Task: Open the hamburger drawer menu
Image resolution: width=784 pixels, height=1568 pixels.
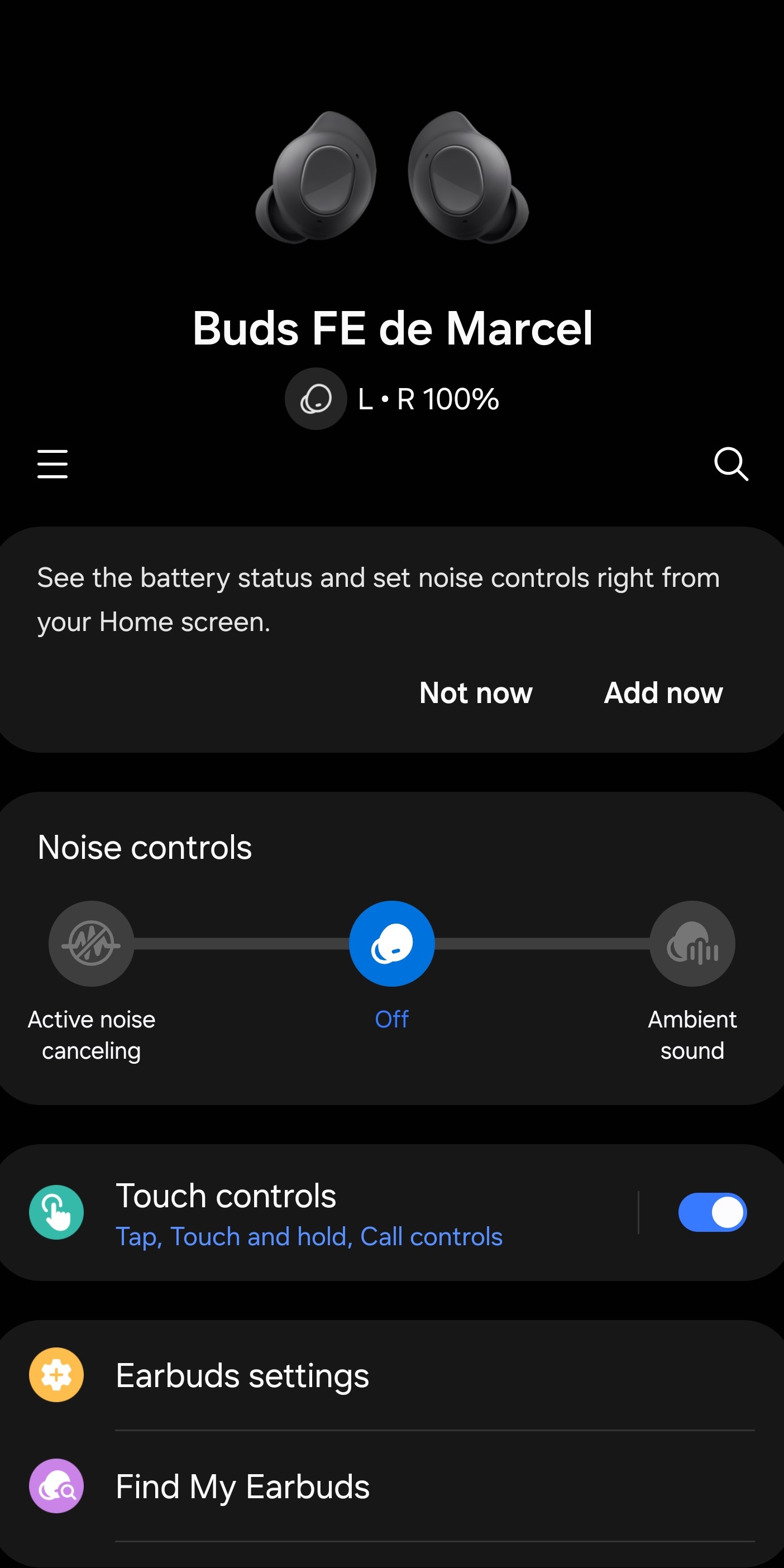Action: point(52,465)
